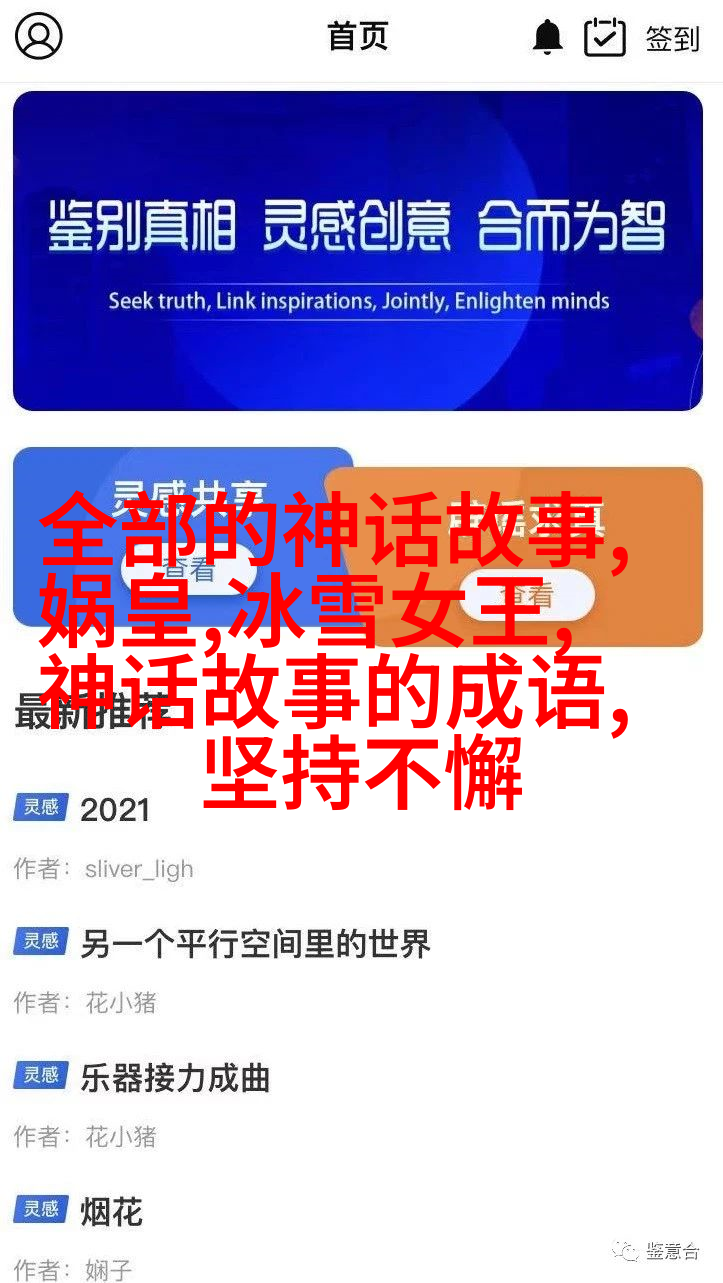Tap the 签到 check-in button
Screen dimensions: 723x1283
pos(642,38)
